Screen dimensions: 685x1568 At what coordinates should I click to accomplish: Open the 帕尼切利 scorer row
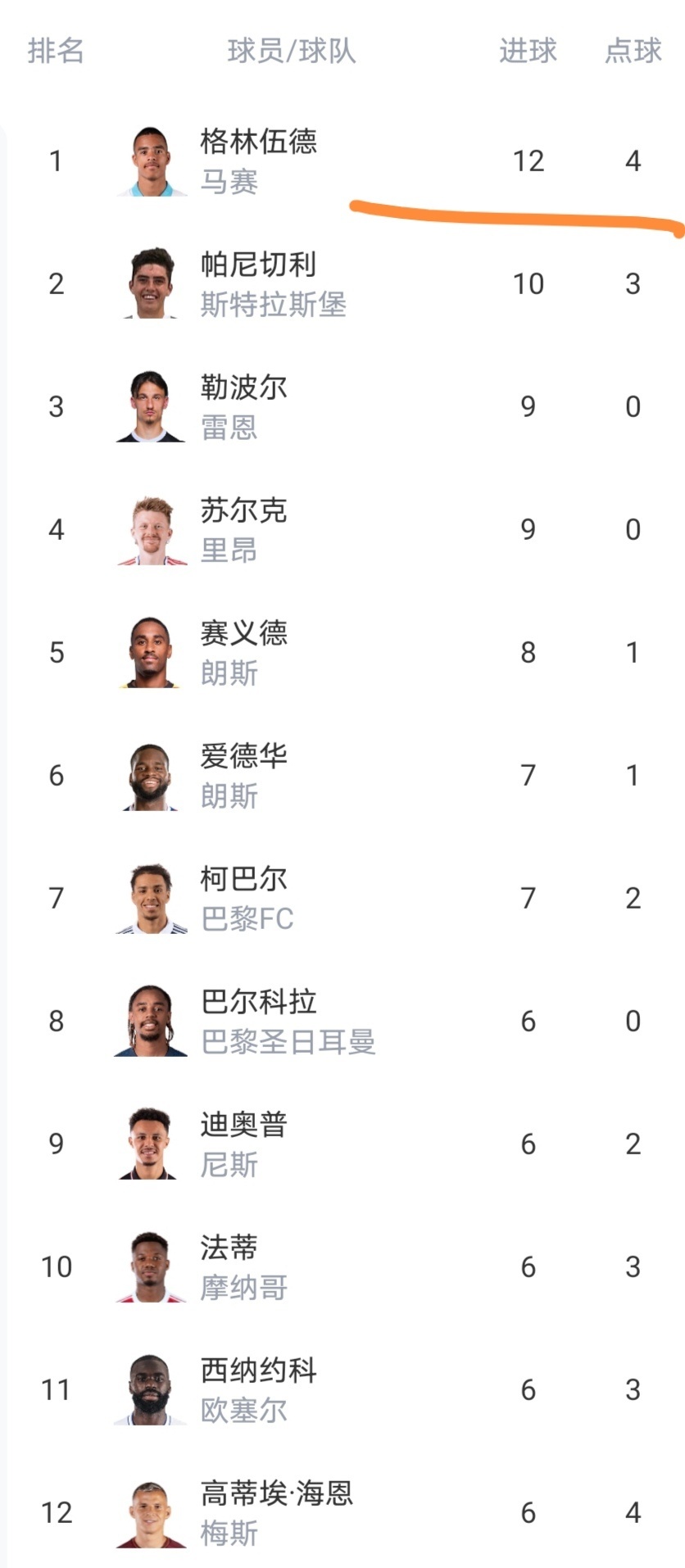point(258,265)
